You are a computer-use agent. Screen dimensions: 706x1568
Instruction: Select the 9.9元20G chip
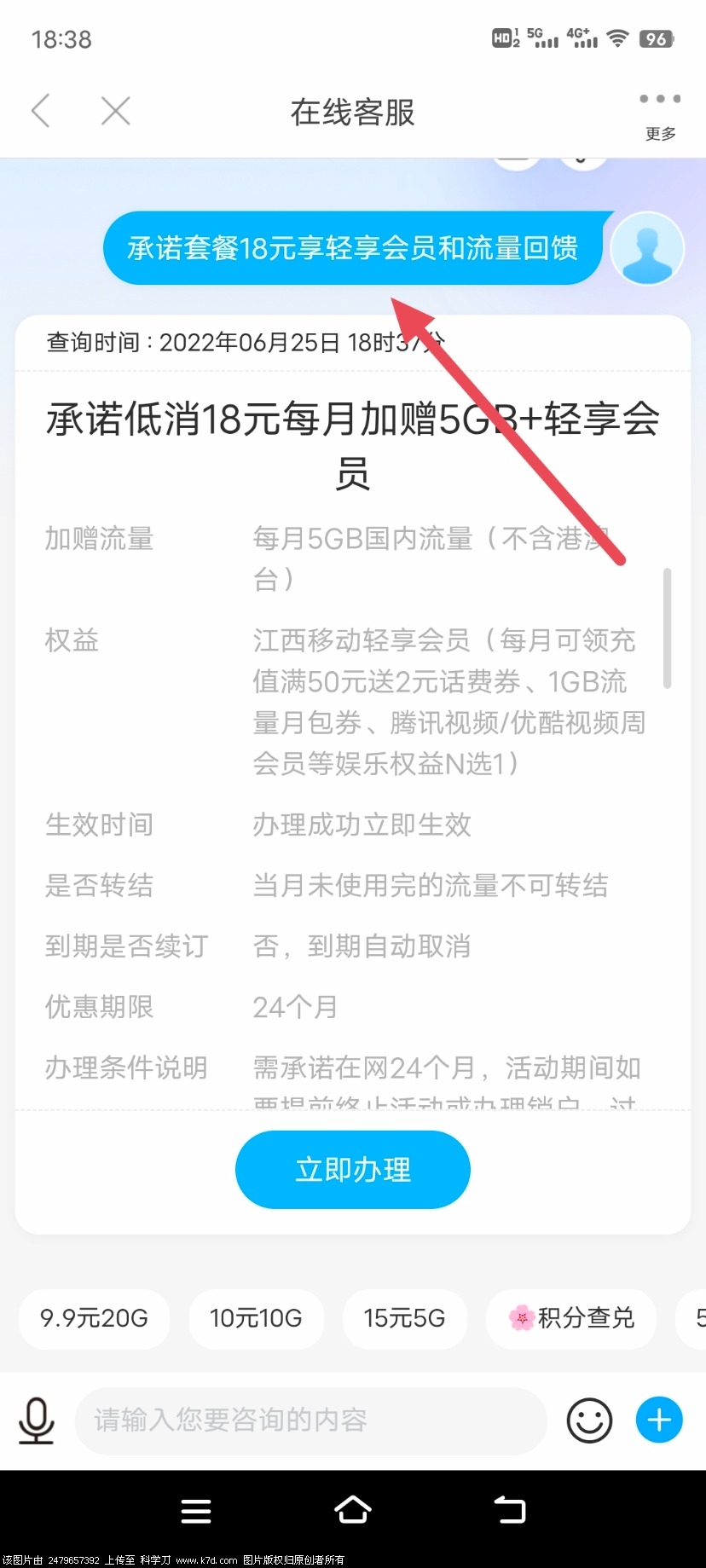[94, 1318]
